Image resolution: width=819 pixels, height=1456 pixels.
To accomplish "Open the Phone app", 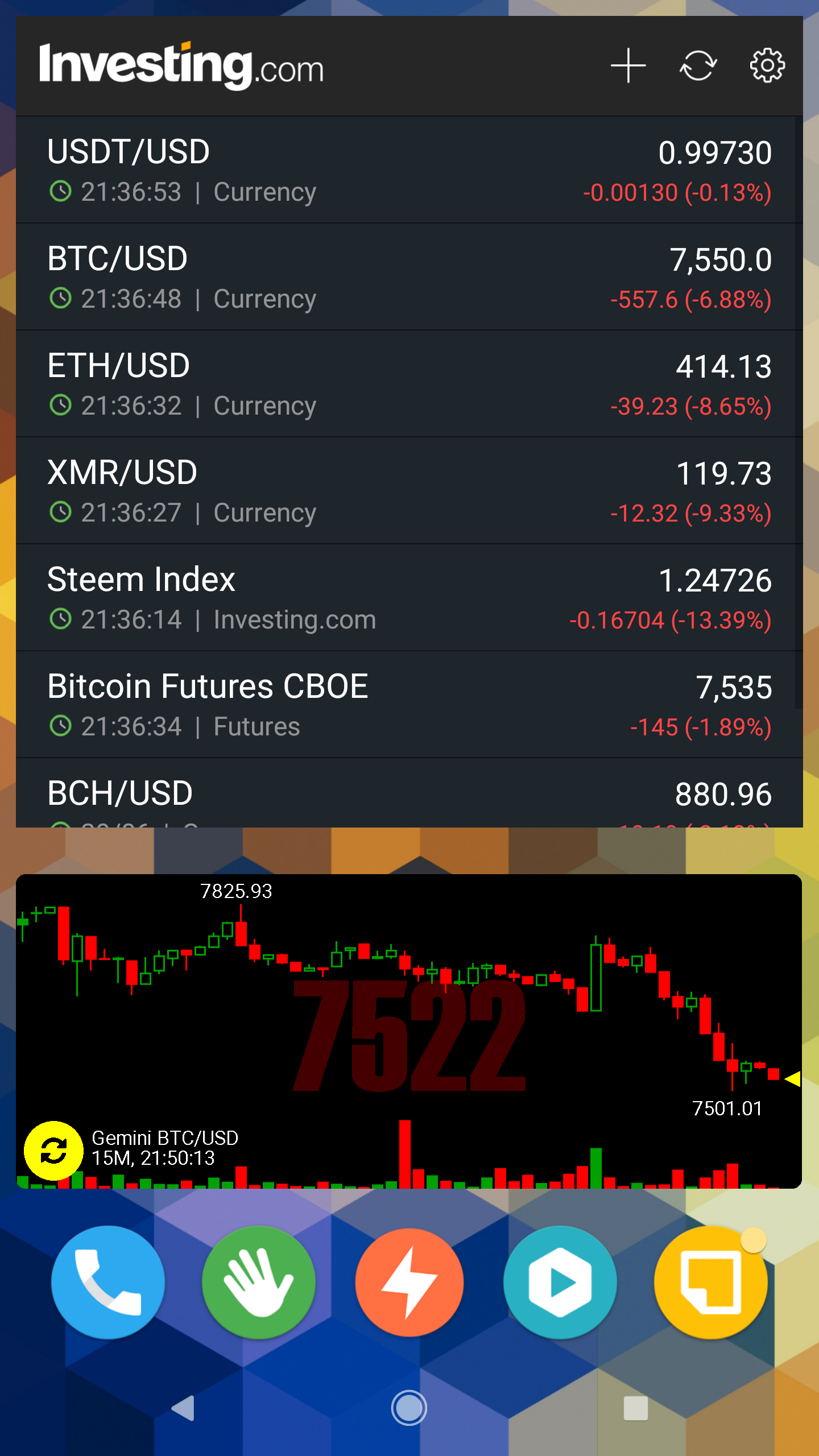I will point(108,1283).
